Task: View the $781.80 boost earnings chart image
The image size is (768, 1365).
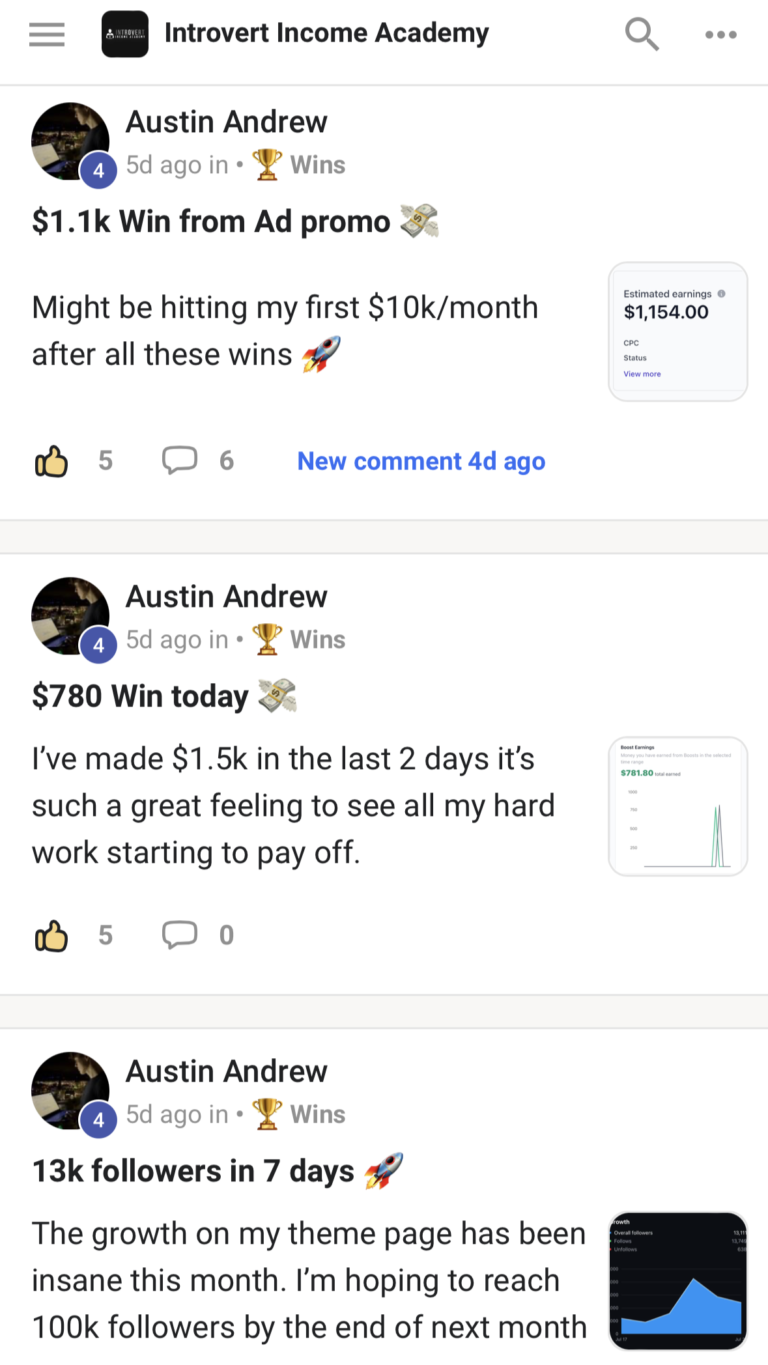Action: pyautogui.click(x=677, y=806)
